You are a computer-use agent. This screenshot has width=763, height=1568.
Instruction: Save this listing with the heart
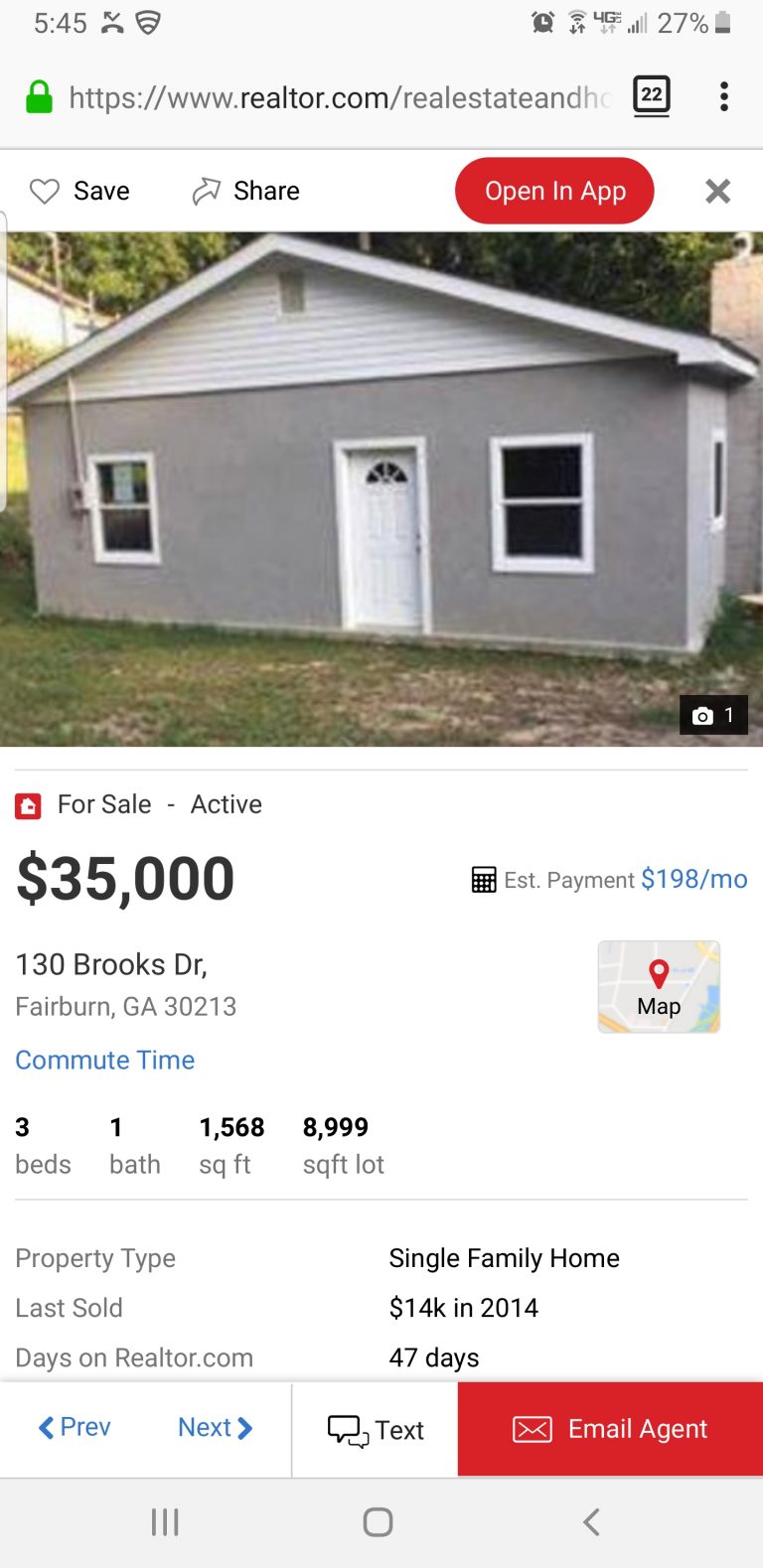(x=79, y=191)
